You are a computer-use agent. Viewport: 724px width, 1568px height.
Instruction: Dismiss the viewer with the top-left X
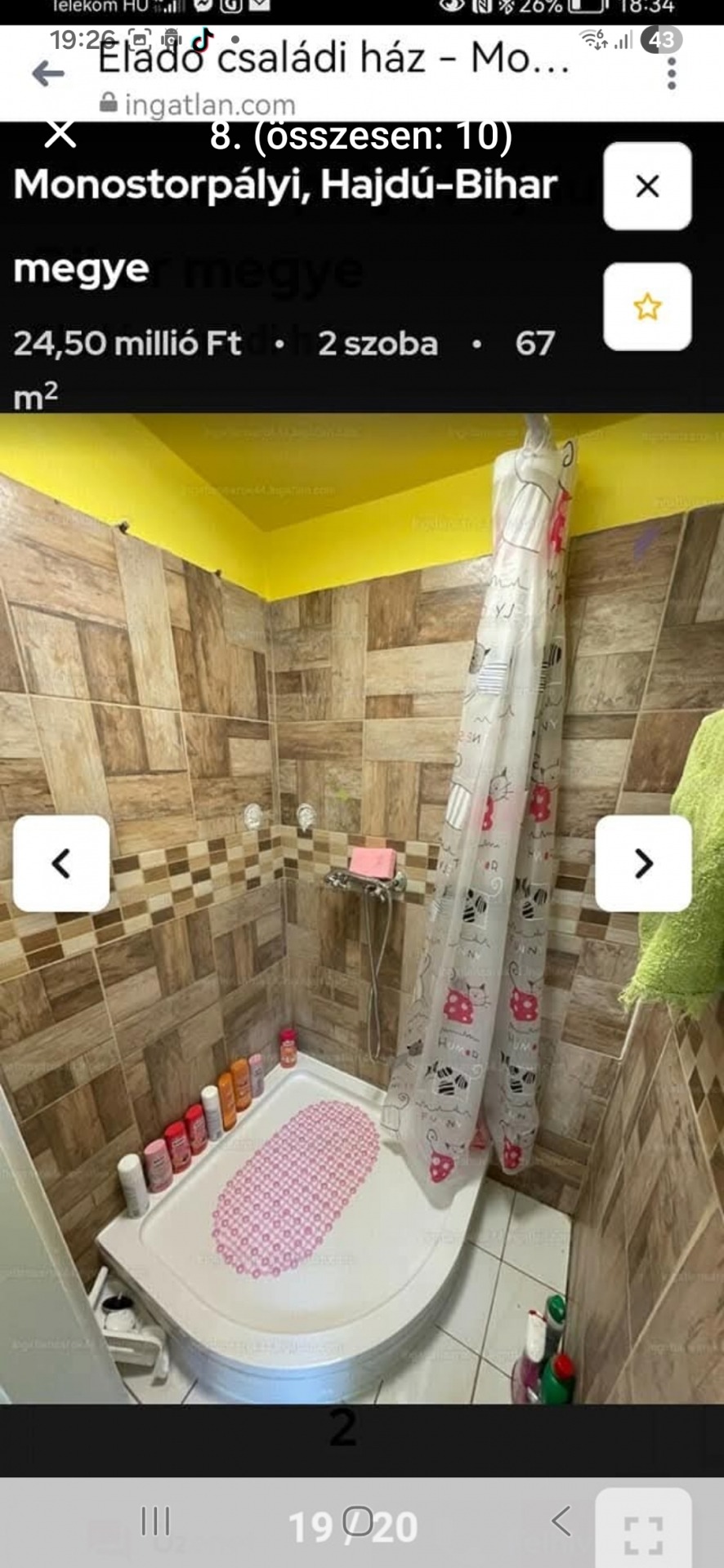click(60, 135)
